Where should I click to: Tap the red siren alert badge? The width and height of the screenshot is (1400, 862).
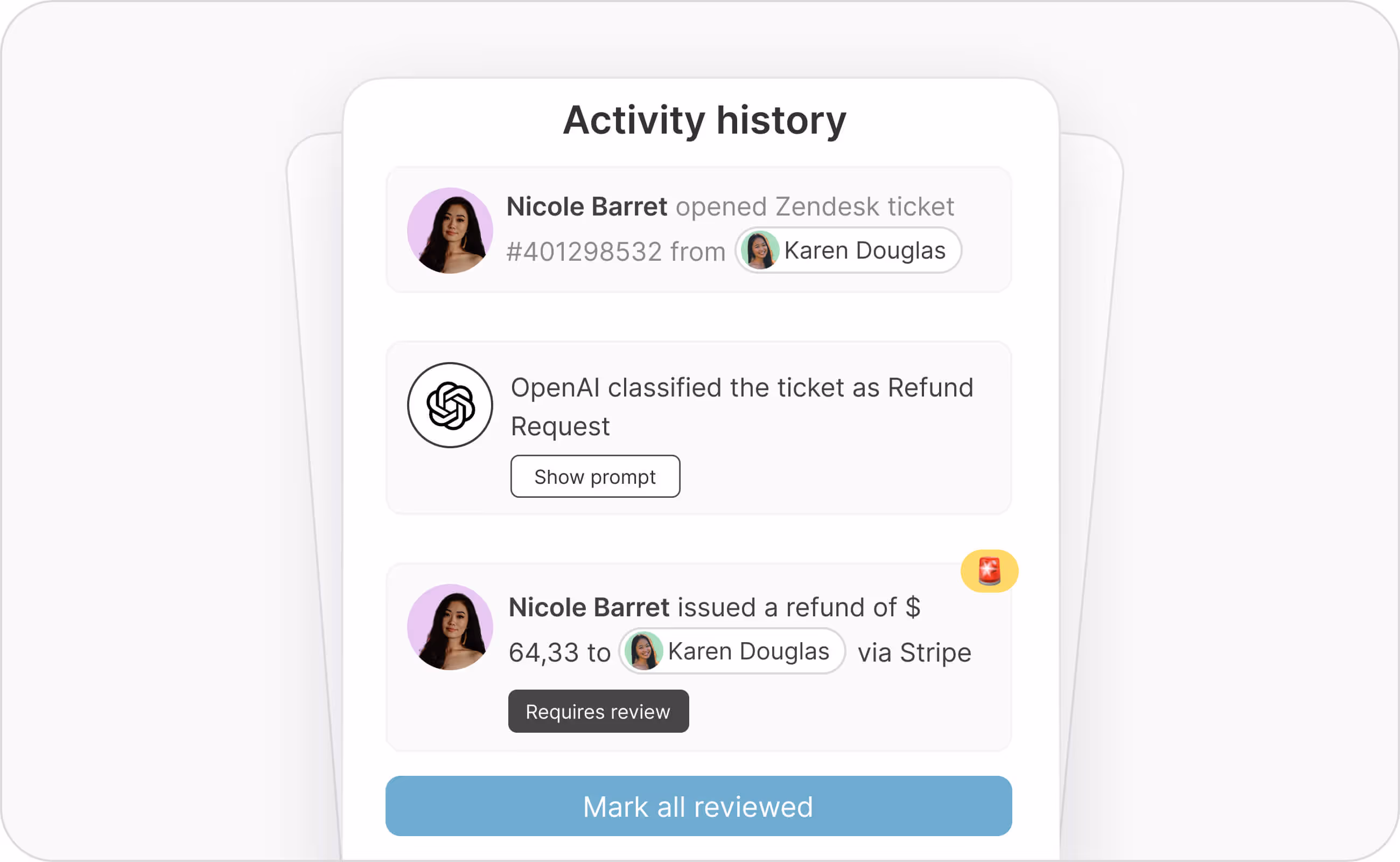tap(989, 571)
